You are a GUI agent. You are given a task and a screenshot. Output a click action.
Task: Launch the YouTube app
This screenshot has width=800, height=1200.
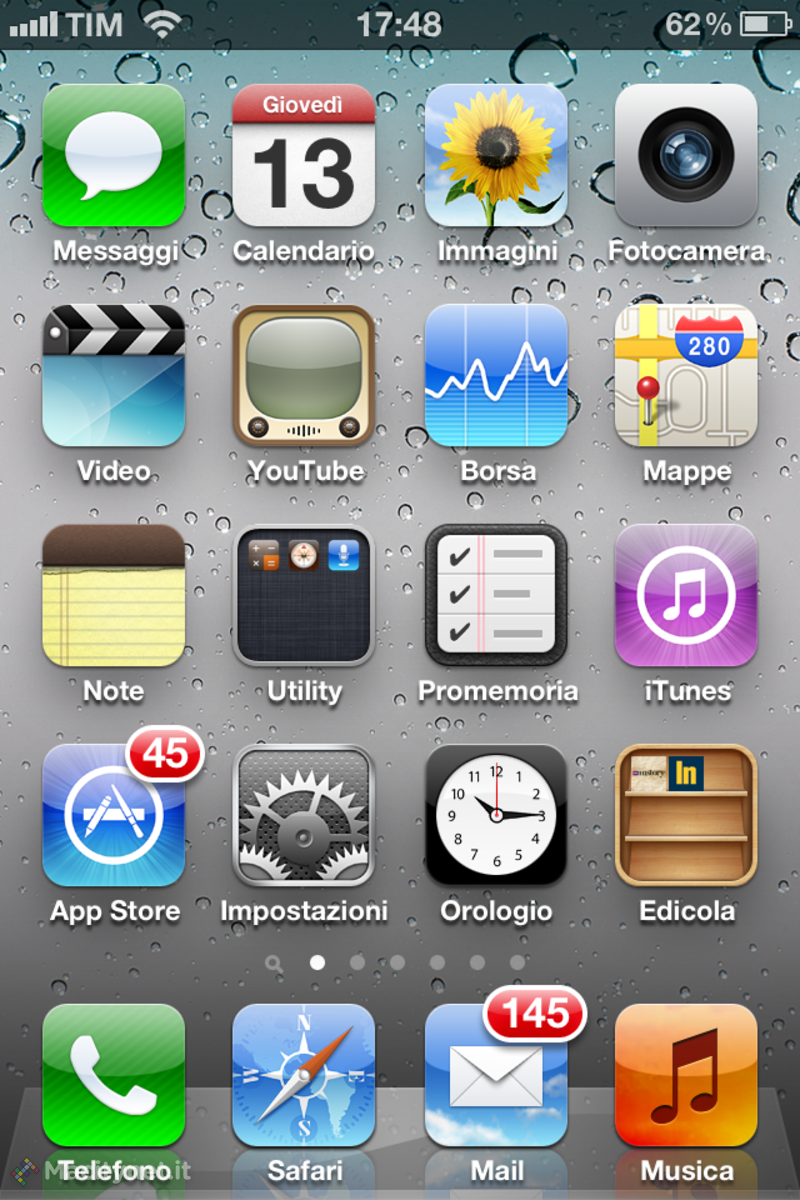[303, 375]
